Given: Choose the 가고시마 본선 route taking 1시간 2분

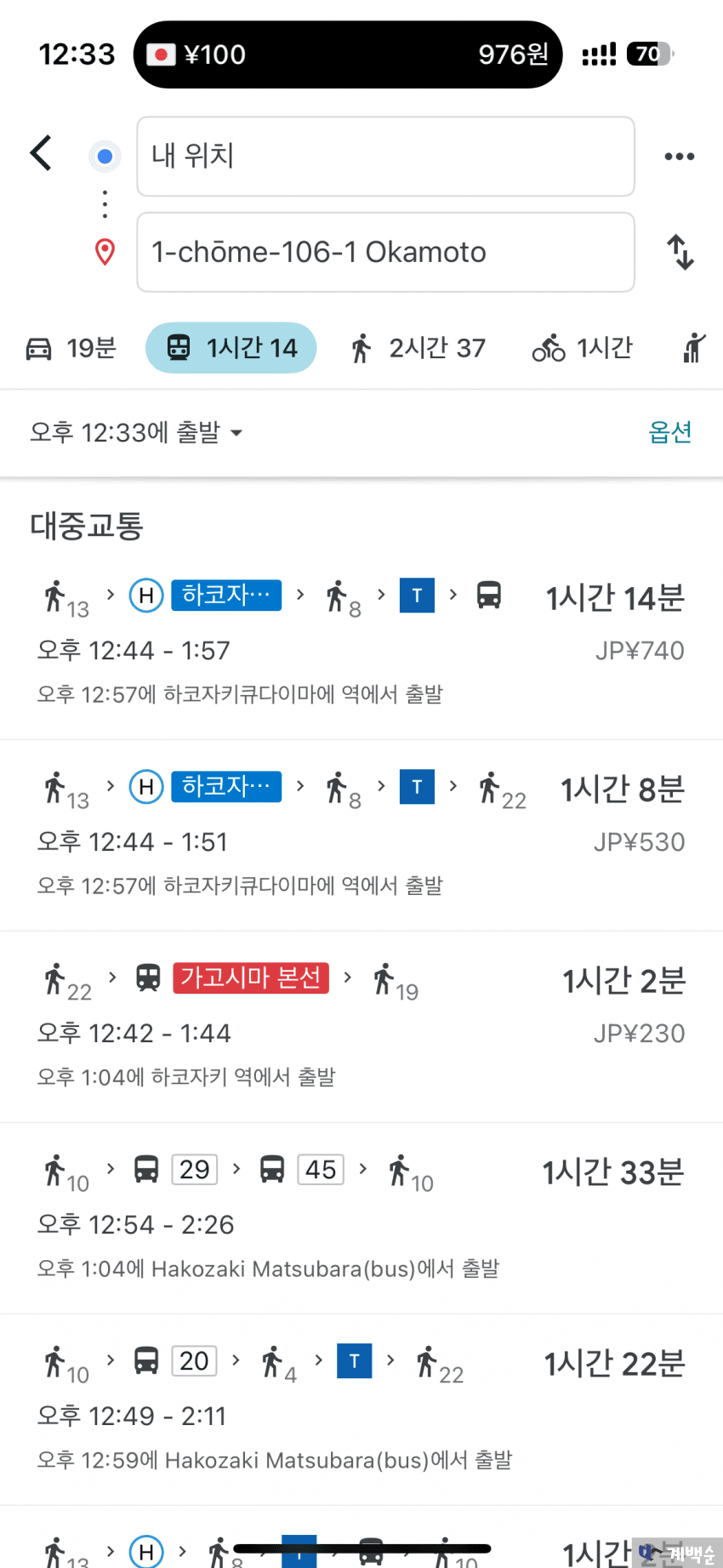Looking at the screenshot, I should 361,1027.
